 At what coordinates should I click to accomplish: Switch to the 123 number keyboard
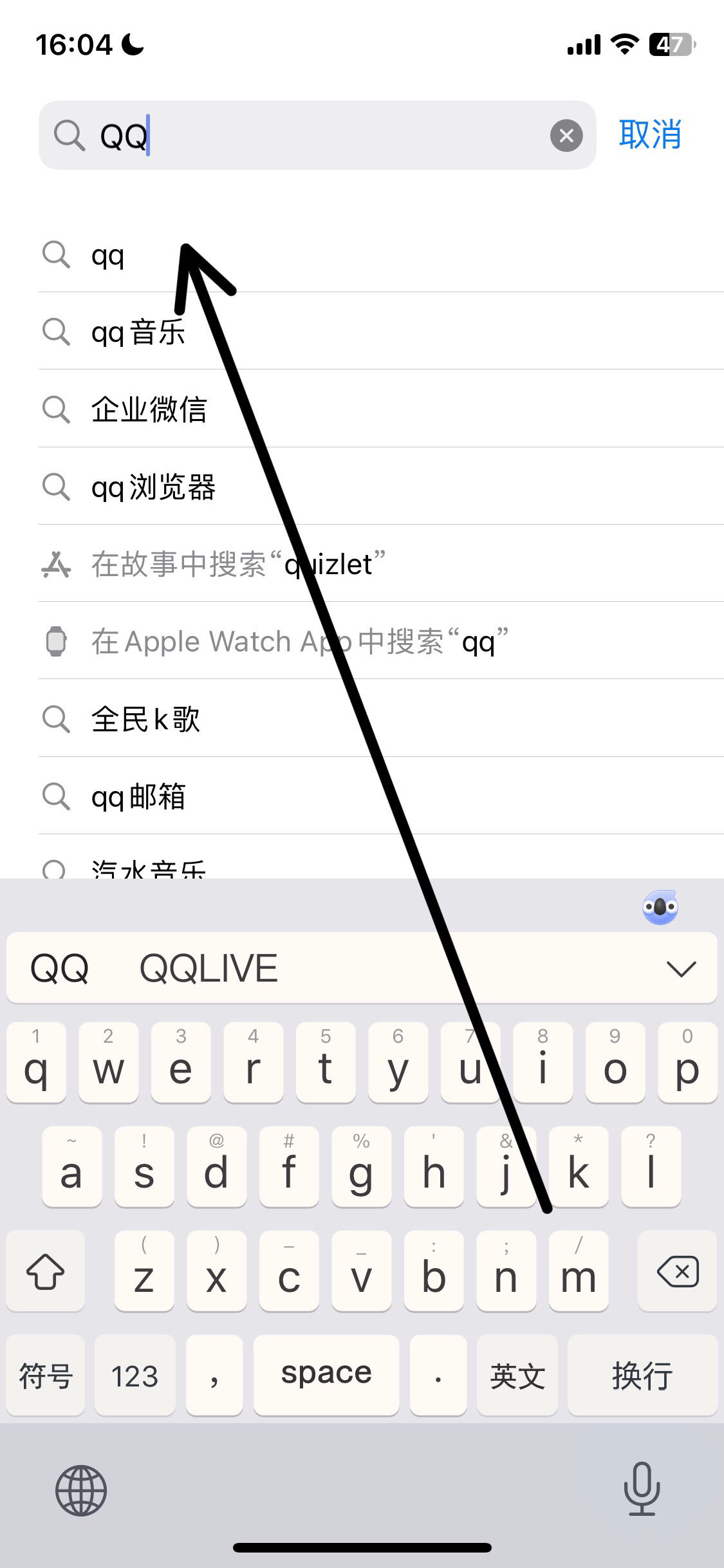(135, 1376)
